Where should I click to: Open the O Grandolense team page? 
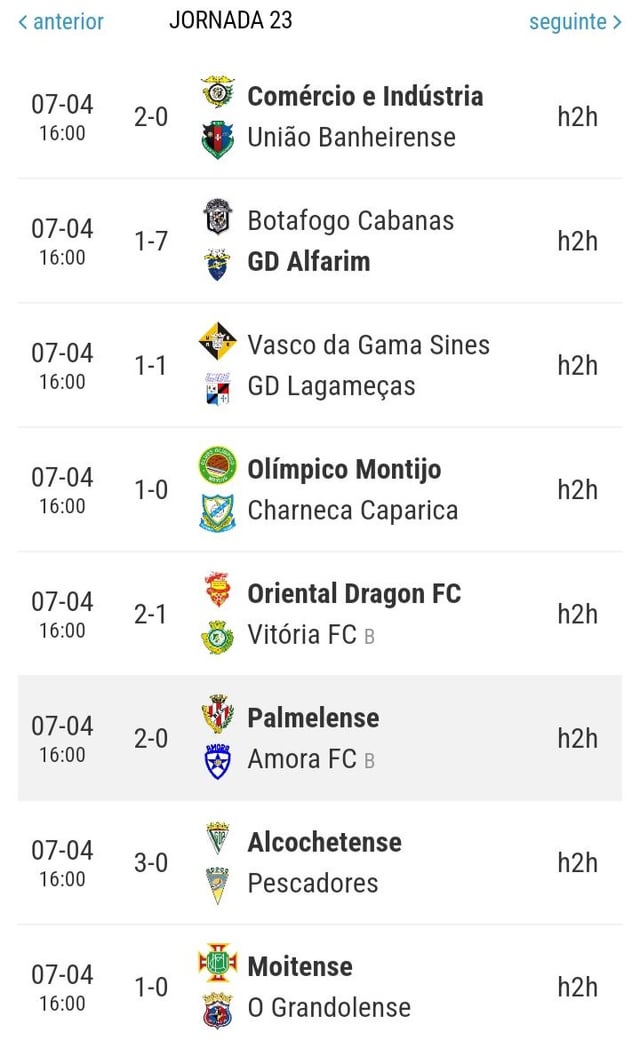[329, 1008]
